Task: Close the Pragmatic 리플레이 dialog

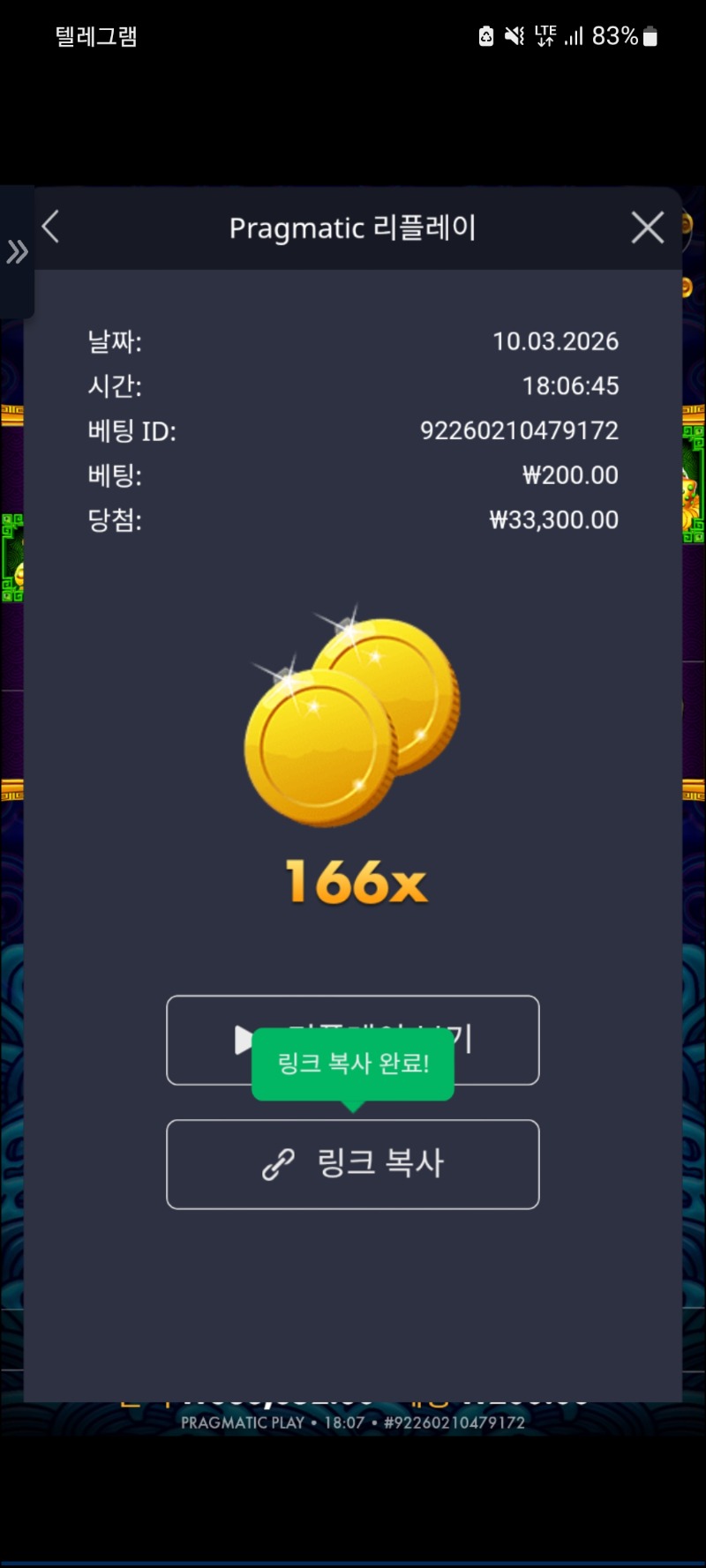Action: [x=647, y=228]
